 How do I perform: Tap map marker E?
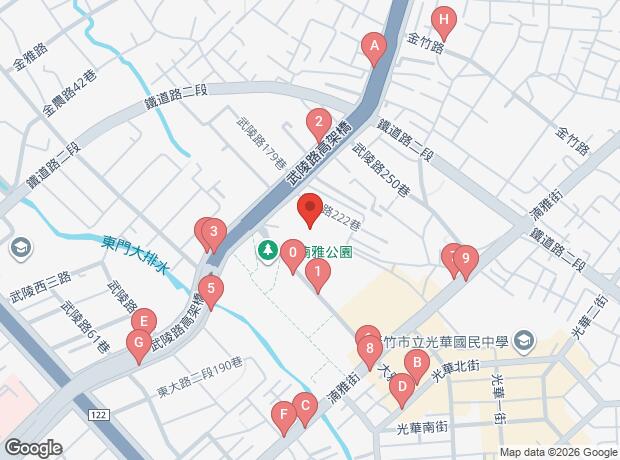pos(144,322)
